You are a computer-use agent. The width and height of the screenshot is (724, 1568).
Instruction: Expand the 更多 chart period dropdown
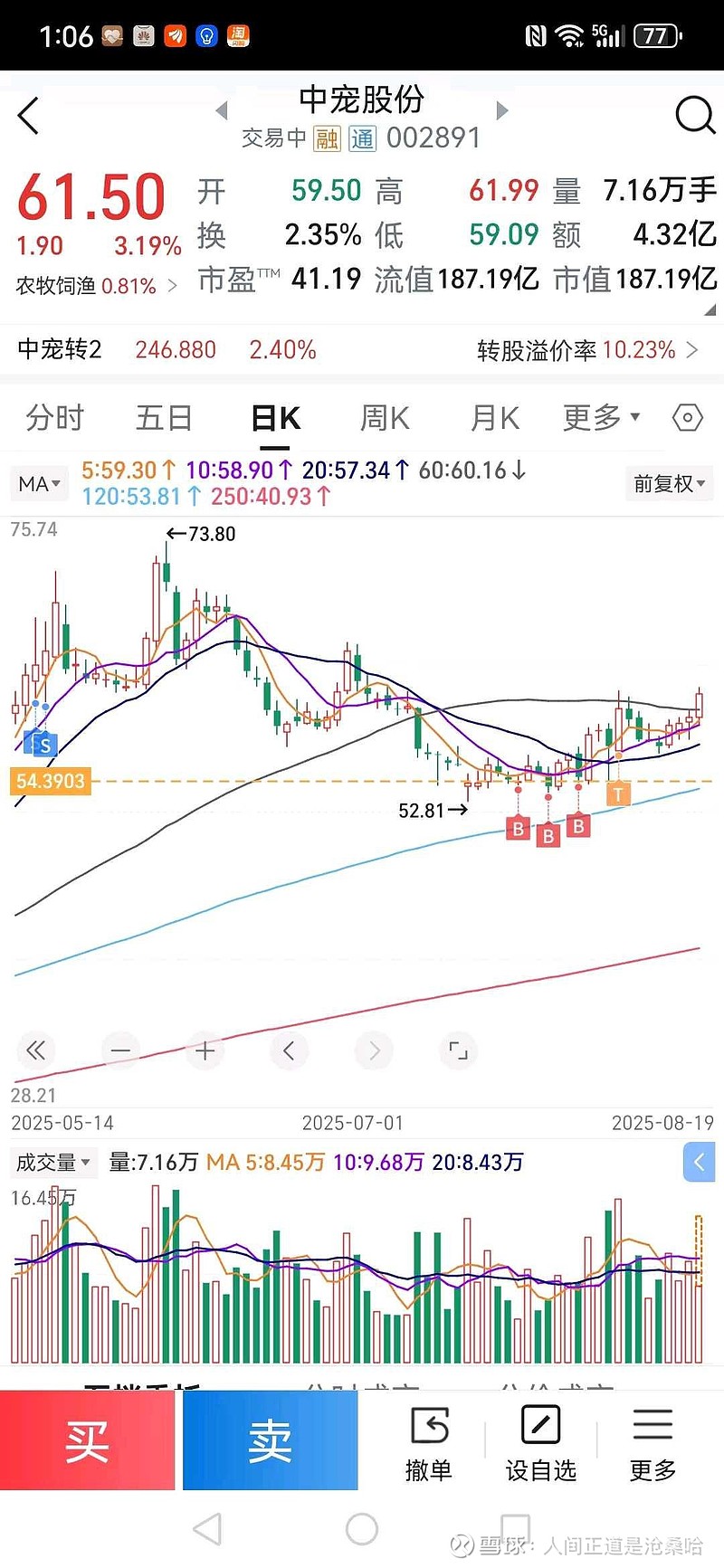tap(602, 417)
